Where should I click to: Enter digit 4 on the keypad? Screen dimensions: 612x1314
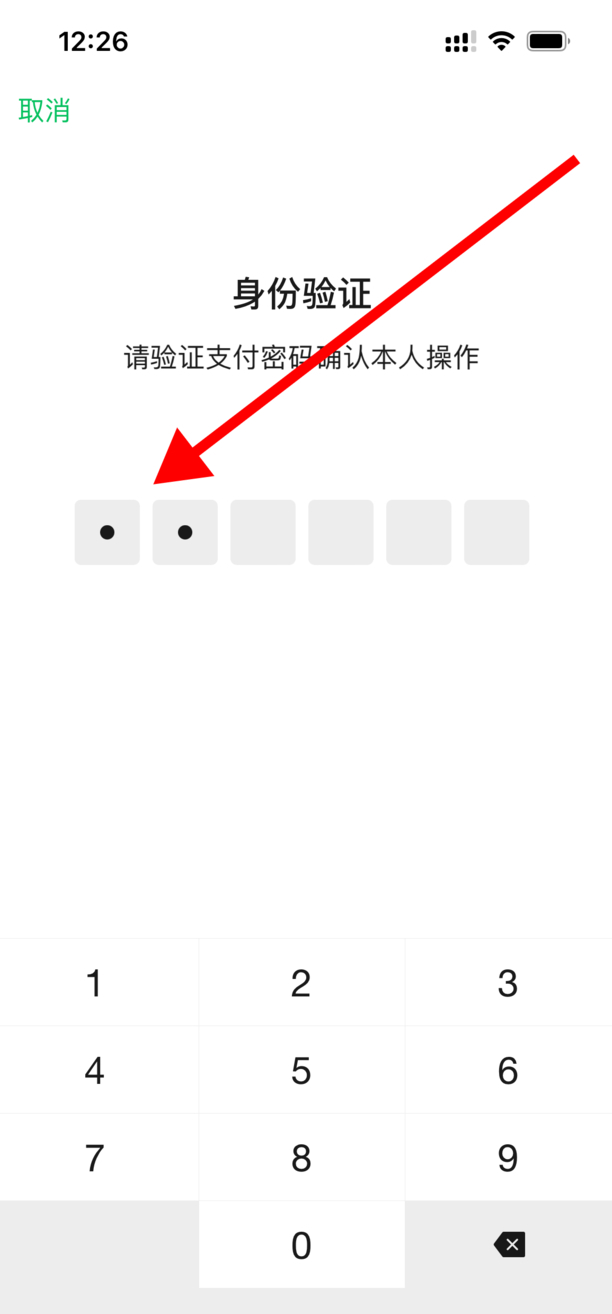click(x=95, y=1071)
